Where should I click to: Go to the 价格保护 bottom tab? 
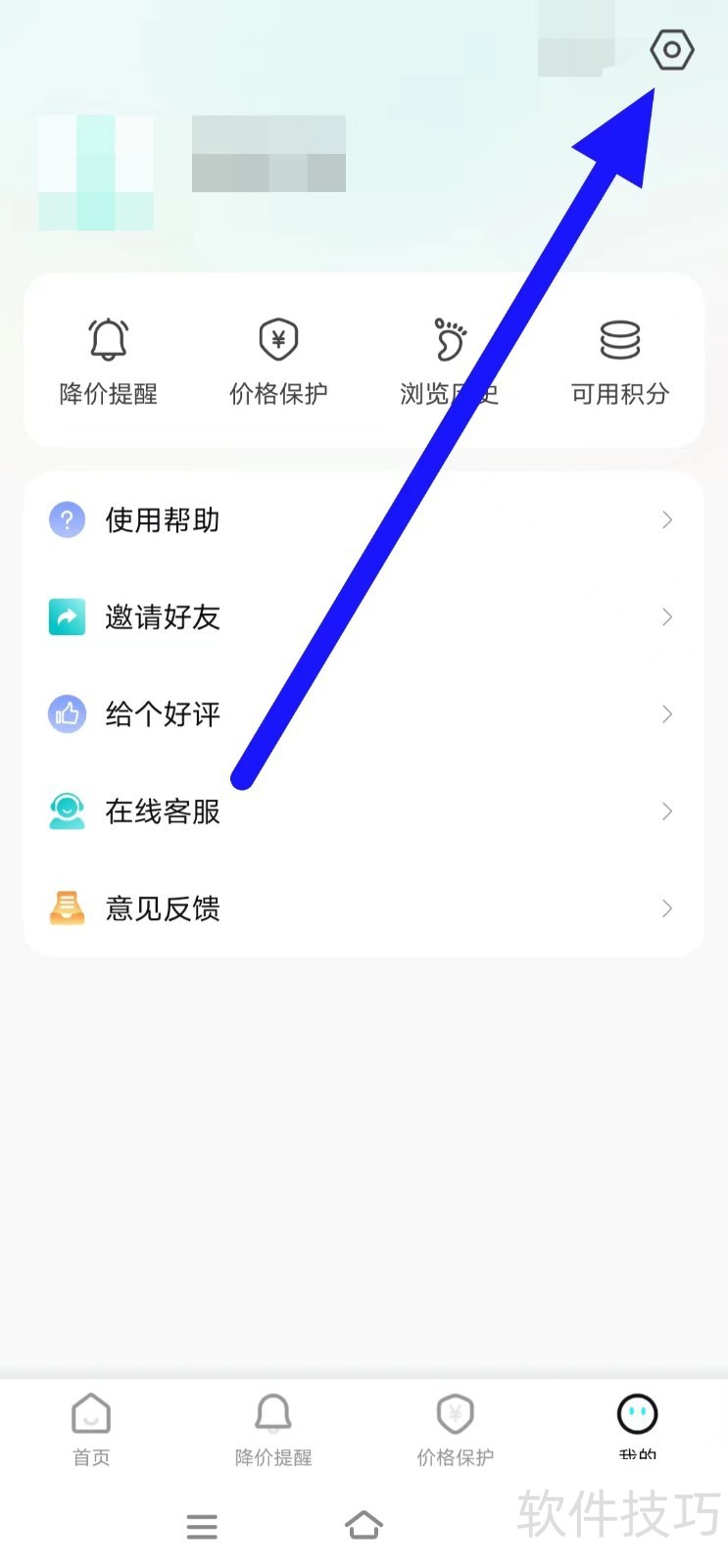(456, 1429)
